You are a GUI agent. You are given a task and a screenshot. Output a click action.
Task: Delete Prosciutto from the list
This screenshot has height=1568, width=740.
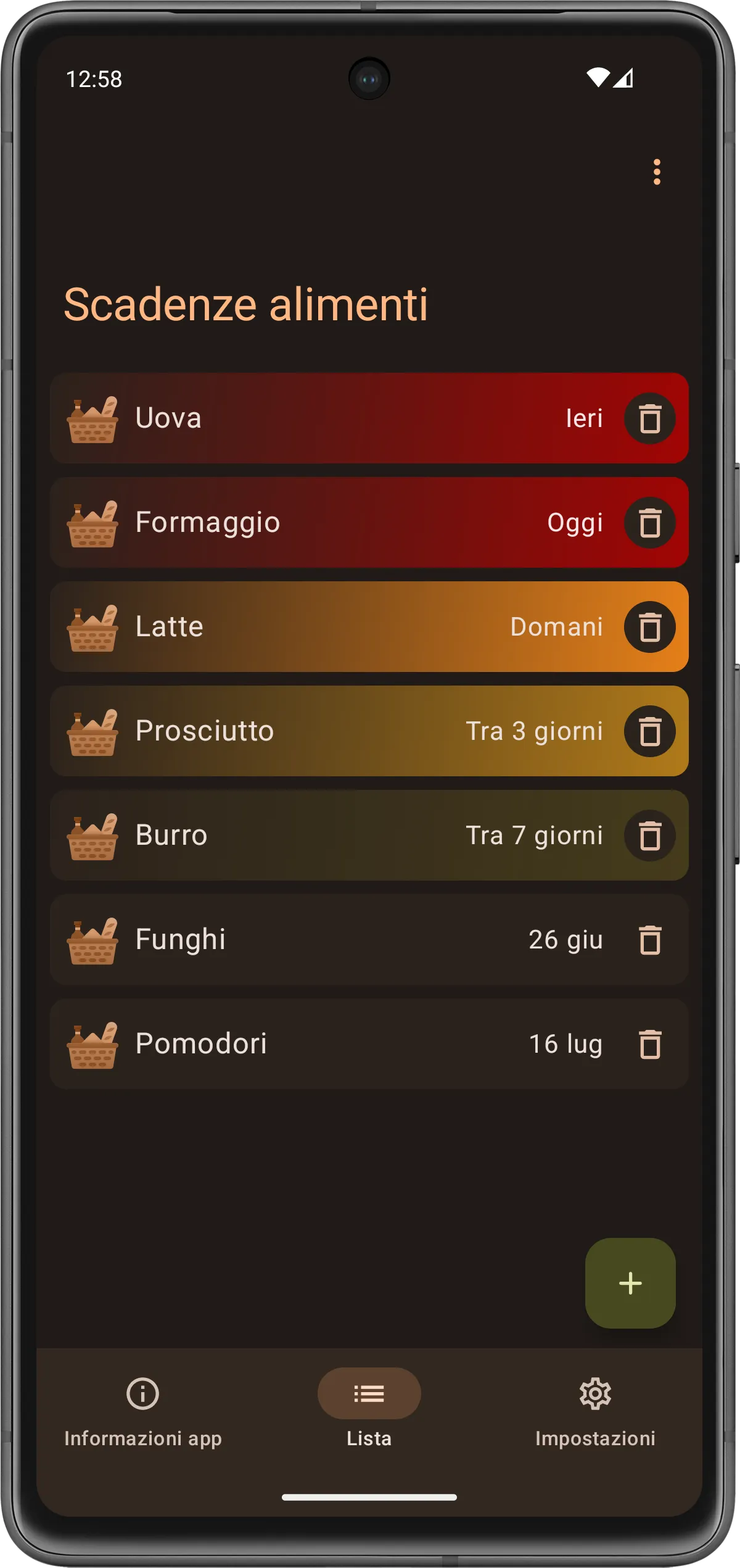coord(649,731)
